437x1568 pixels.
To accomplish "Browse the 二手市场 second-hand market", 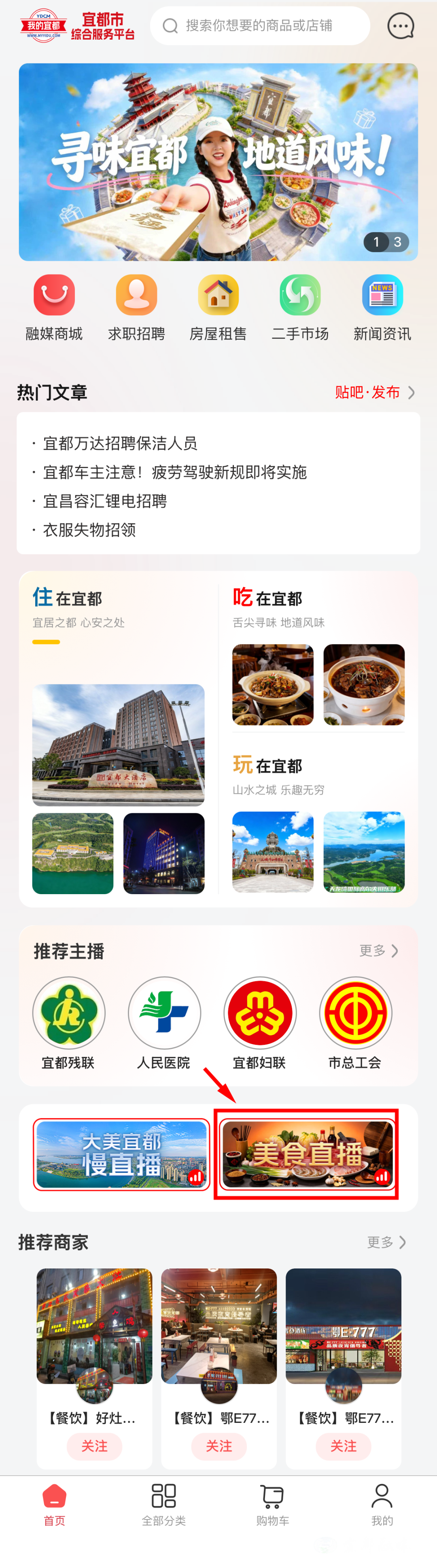I will [300, 307].
